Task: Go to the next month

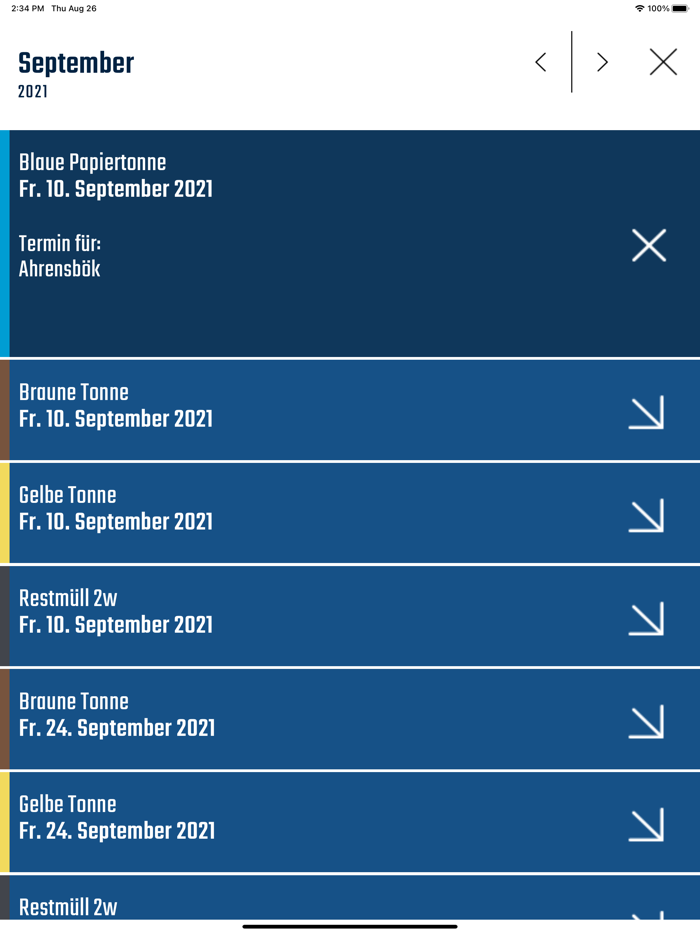Action: (x=602, y=62)
